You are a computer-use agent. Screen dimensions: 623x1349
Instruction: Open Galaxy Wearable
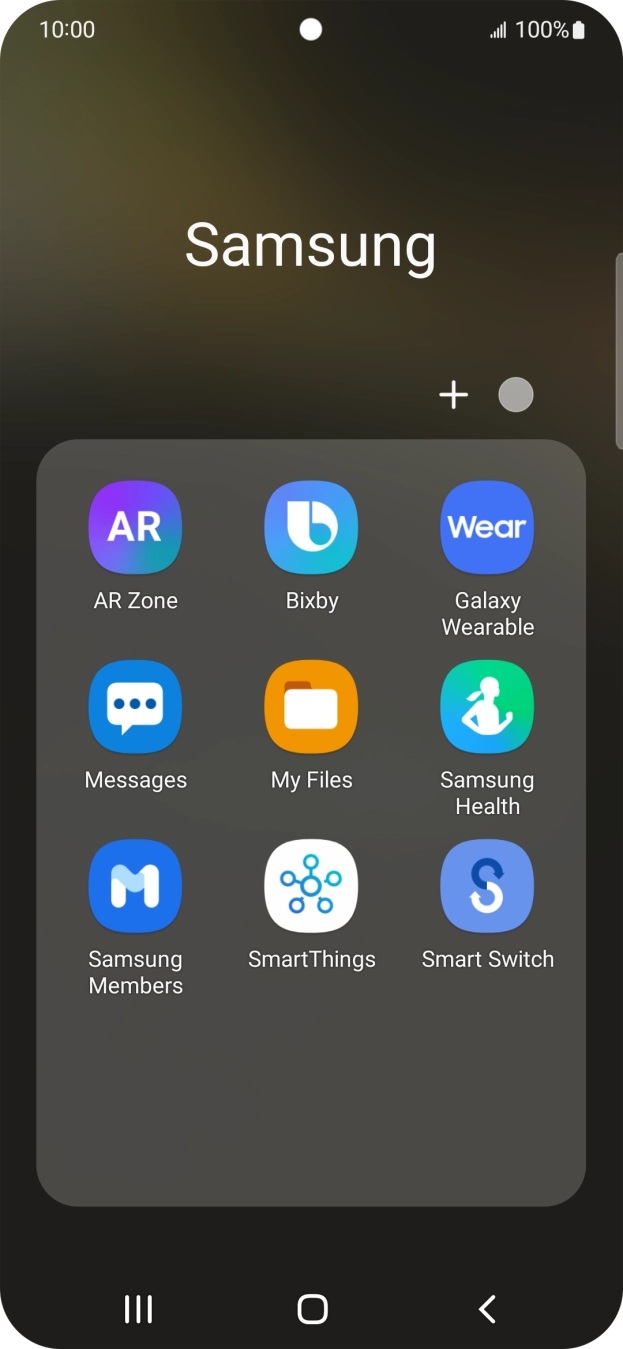click(487, 527)
